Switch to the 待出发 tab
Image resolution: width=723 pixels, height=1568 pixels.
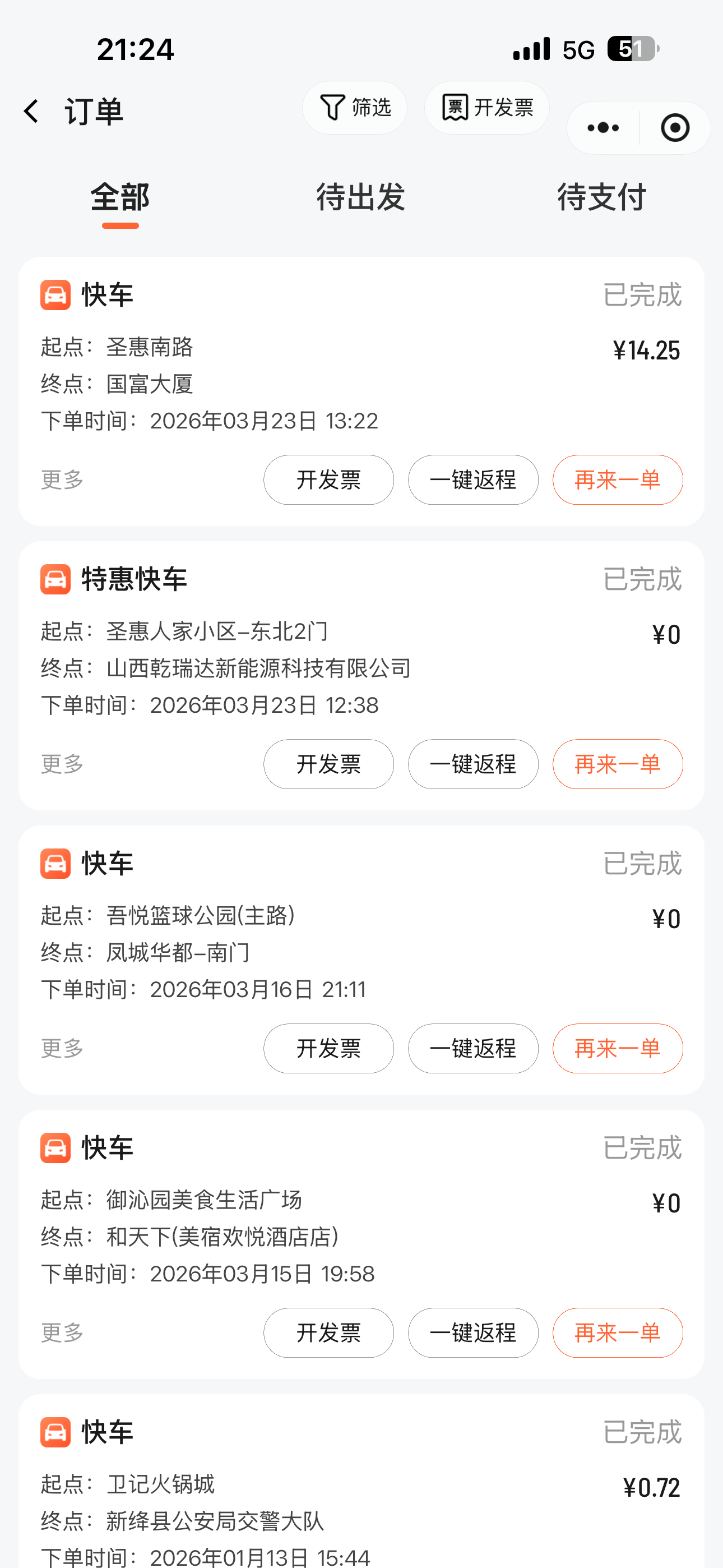click(x=361, y=197)
